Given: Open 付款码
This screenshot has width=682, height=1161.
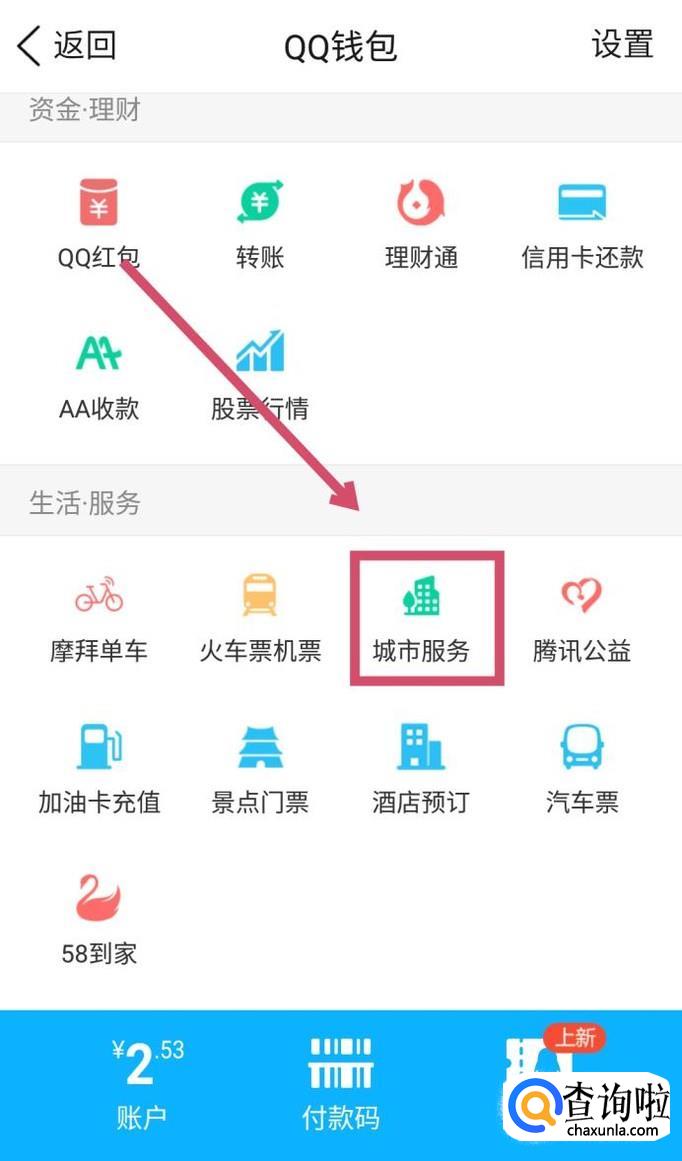Looking at the screenshot, I should pos(340,1085).
